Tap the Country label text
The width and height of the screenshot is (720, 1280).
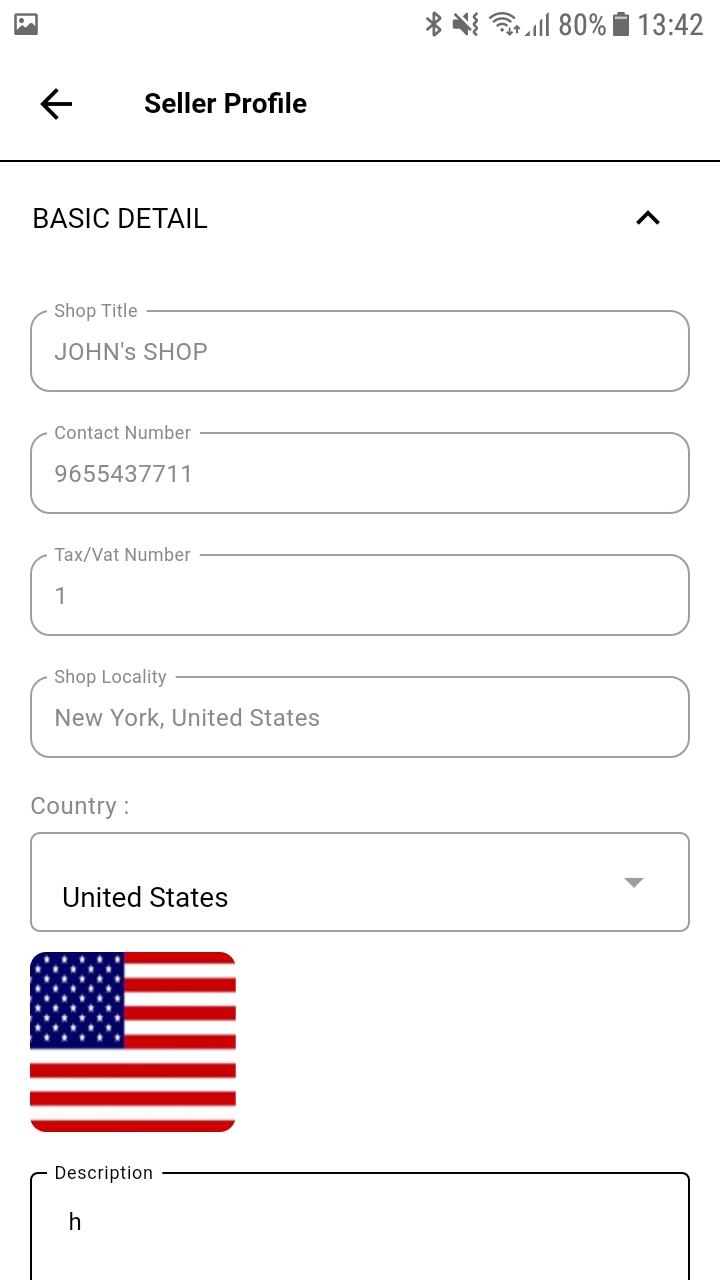click(x=79, y=806)
